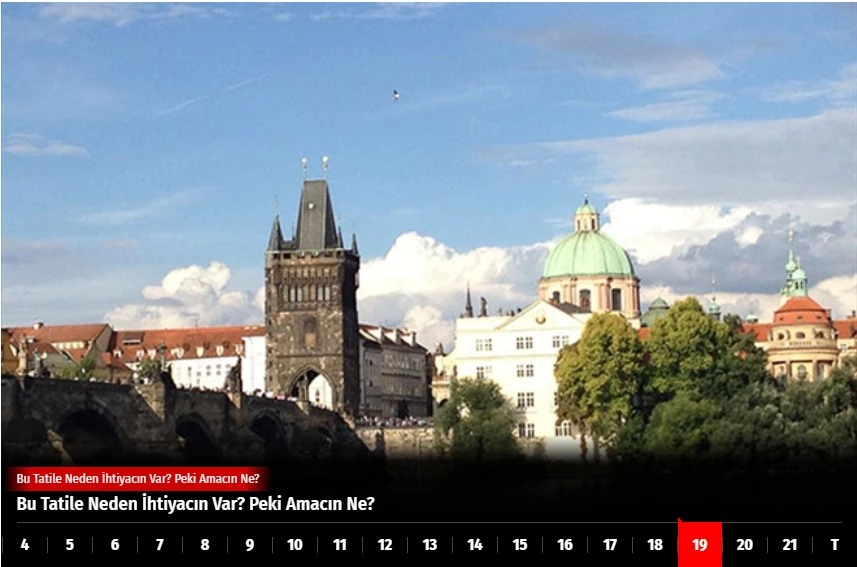Show slide 15 in the slider
The image size is (857, 567).
coord(520,545)
